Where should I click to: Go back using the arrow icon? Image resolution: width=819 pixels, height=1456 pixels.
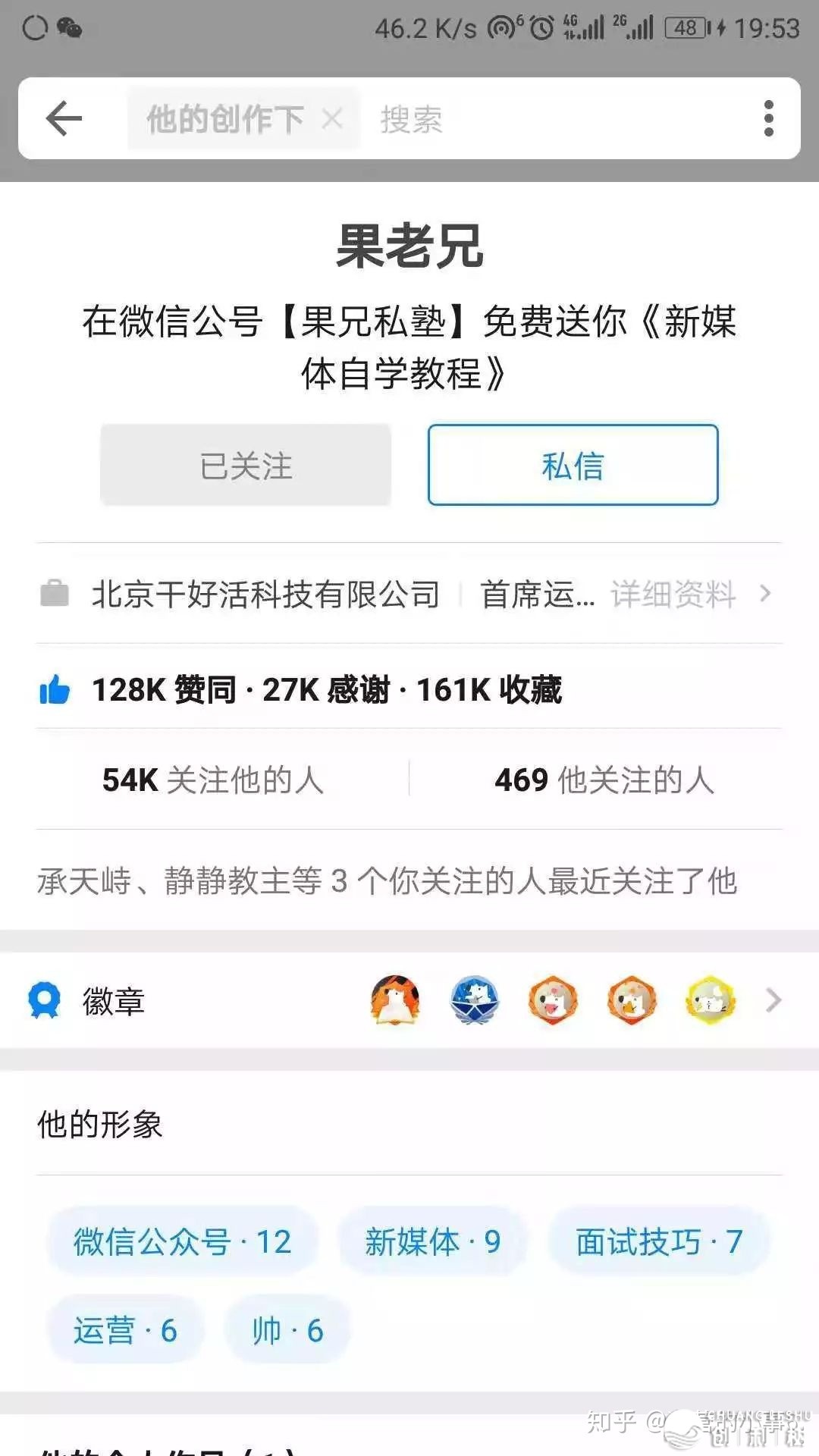pos(64,118)
